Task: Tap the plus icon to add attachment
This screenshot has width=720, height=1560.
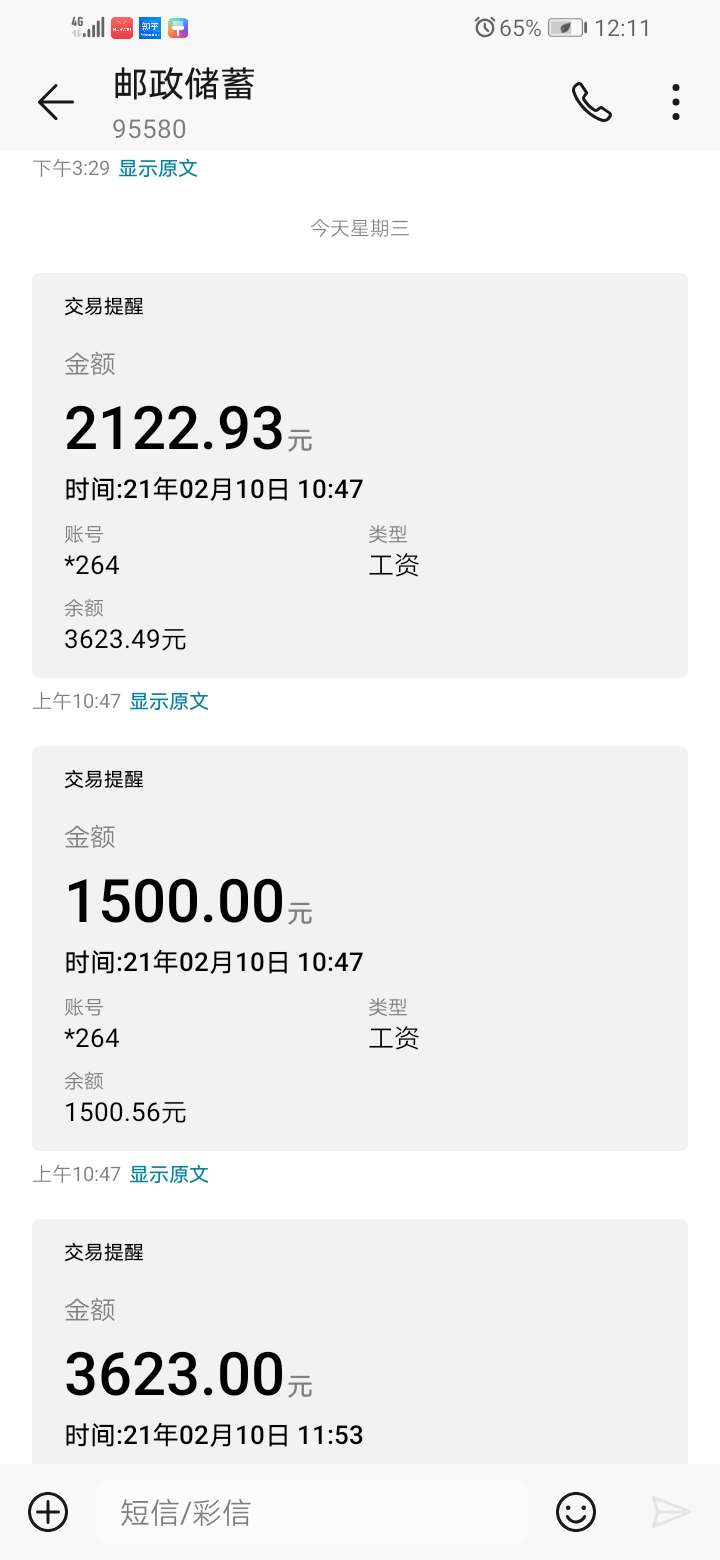Action: pos(46,1513)
